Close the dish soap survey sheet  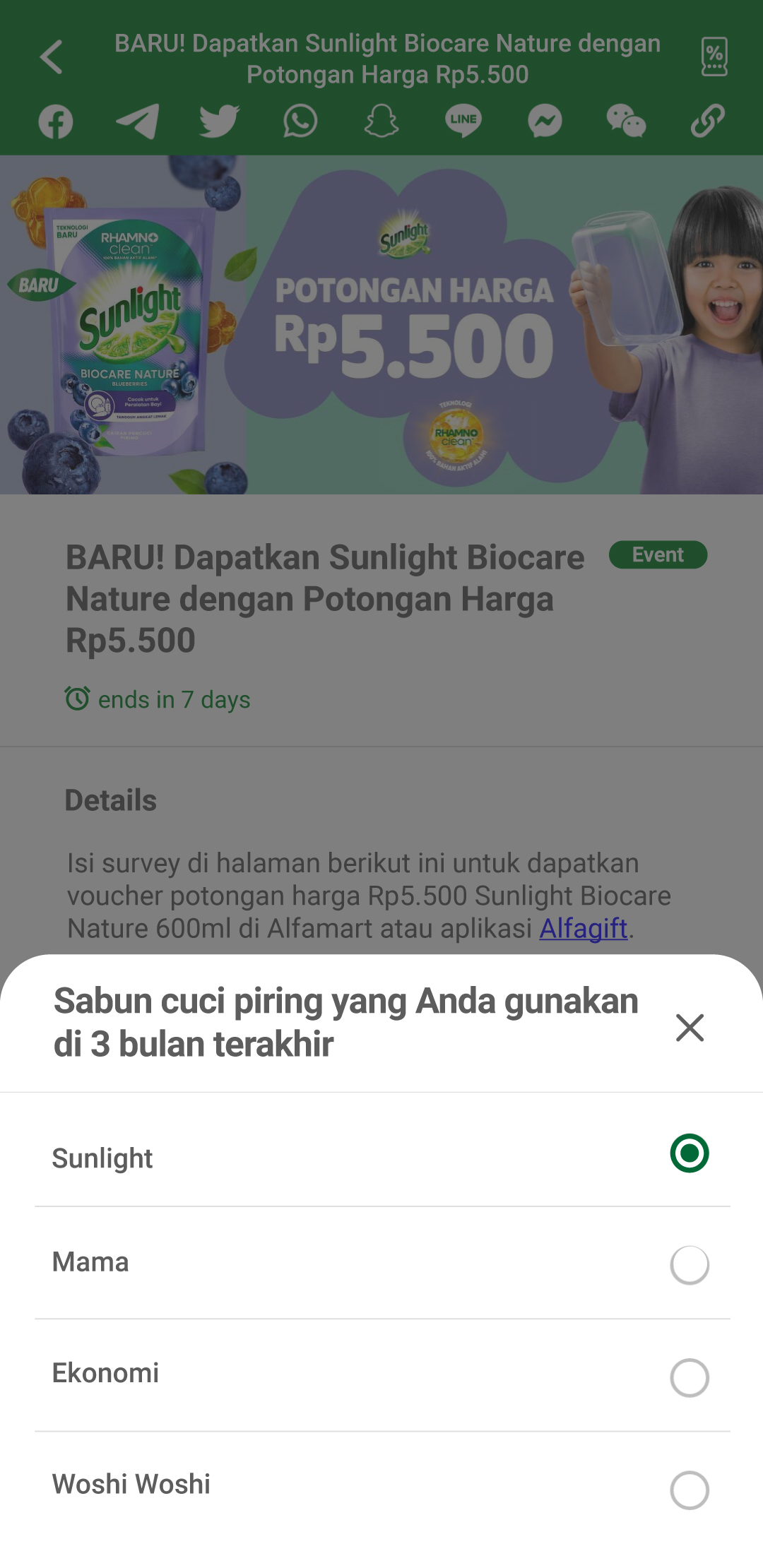(690, 1027)
